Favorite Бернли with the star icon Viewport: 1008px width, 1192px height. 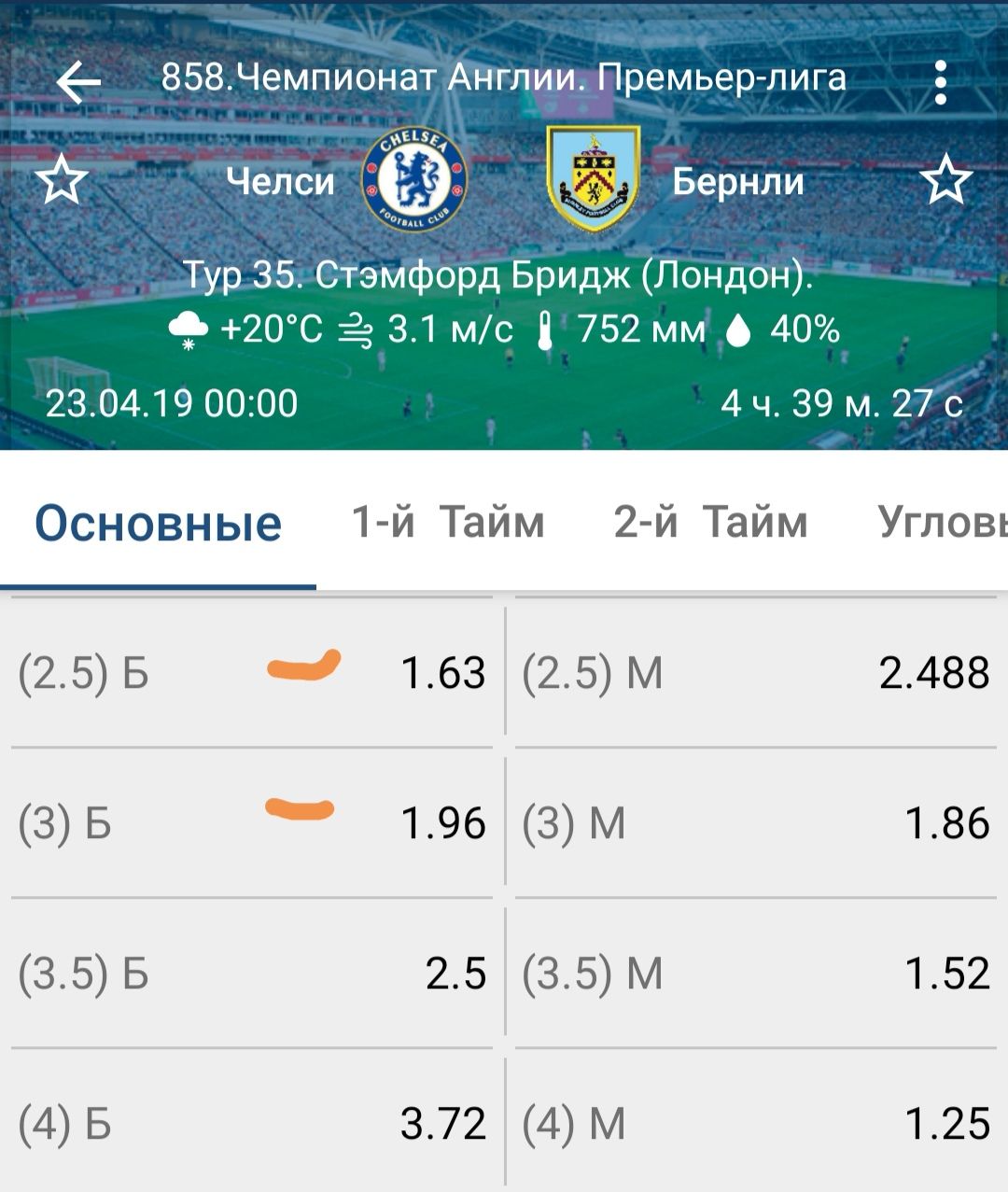pyautogui.click(x=945, y=180)
